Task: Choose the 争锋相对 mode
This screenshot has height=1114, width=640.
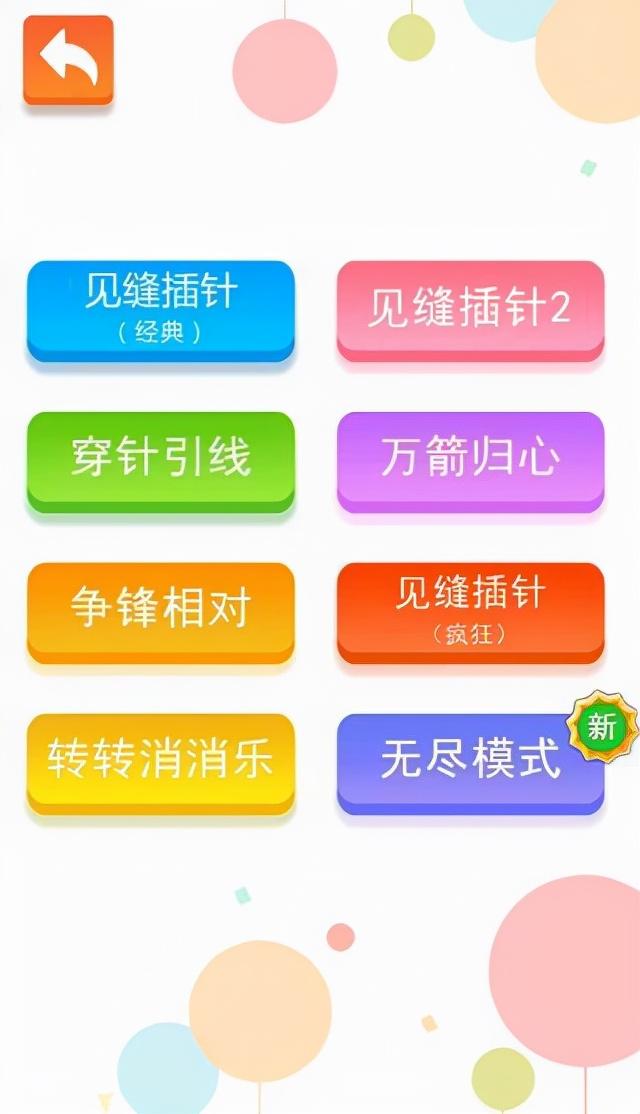Action: pos(160,610)
